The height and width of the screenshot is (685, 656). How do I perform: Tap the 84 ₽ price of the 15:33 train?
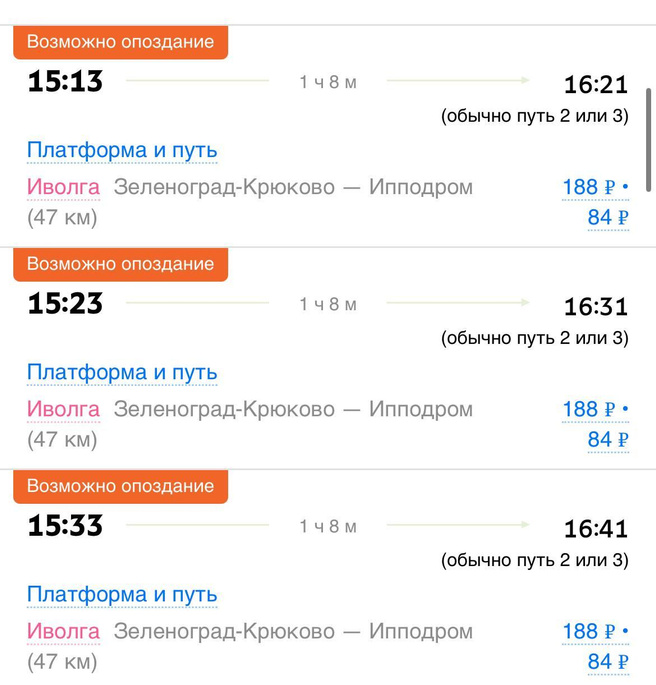(x=607, y=661)
